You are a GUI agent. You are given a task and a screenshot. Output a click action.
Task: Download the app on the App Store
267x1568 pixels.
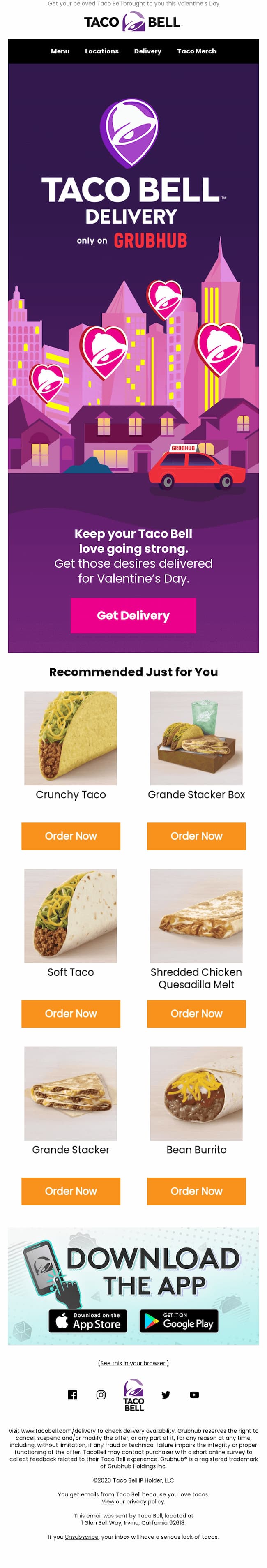click(88, 1320)
